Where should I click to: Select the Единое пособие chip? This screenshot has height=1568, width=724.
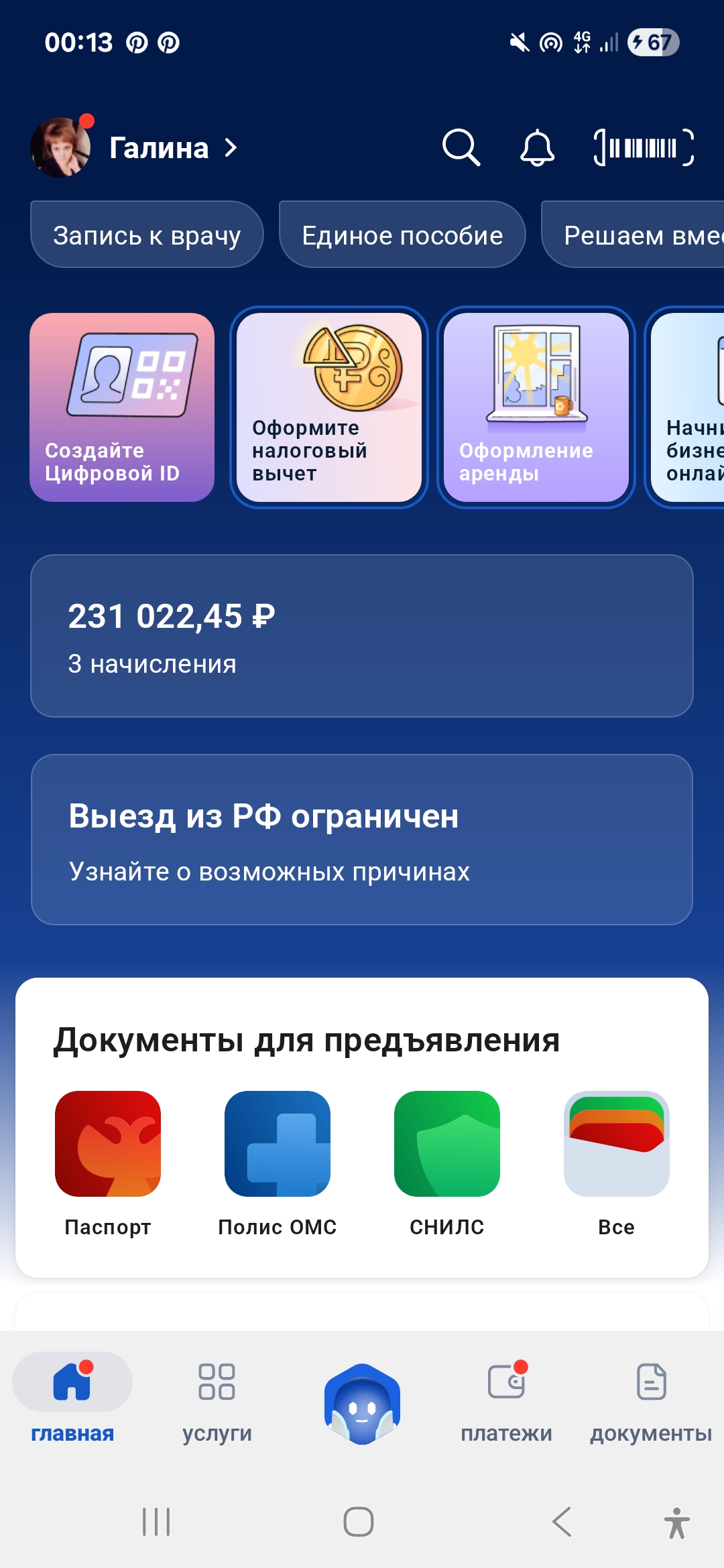pyautogui.click(x=402, y=235)
